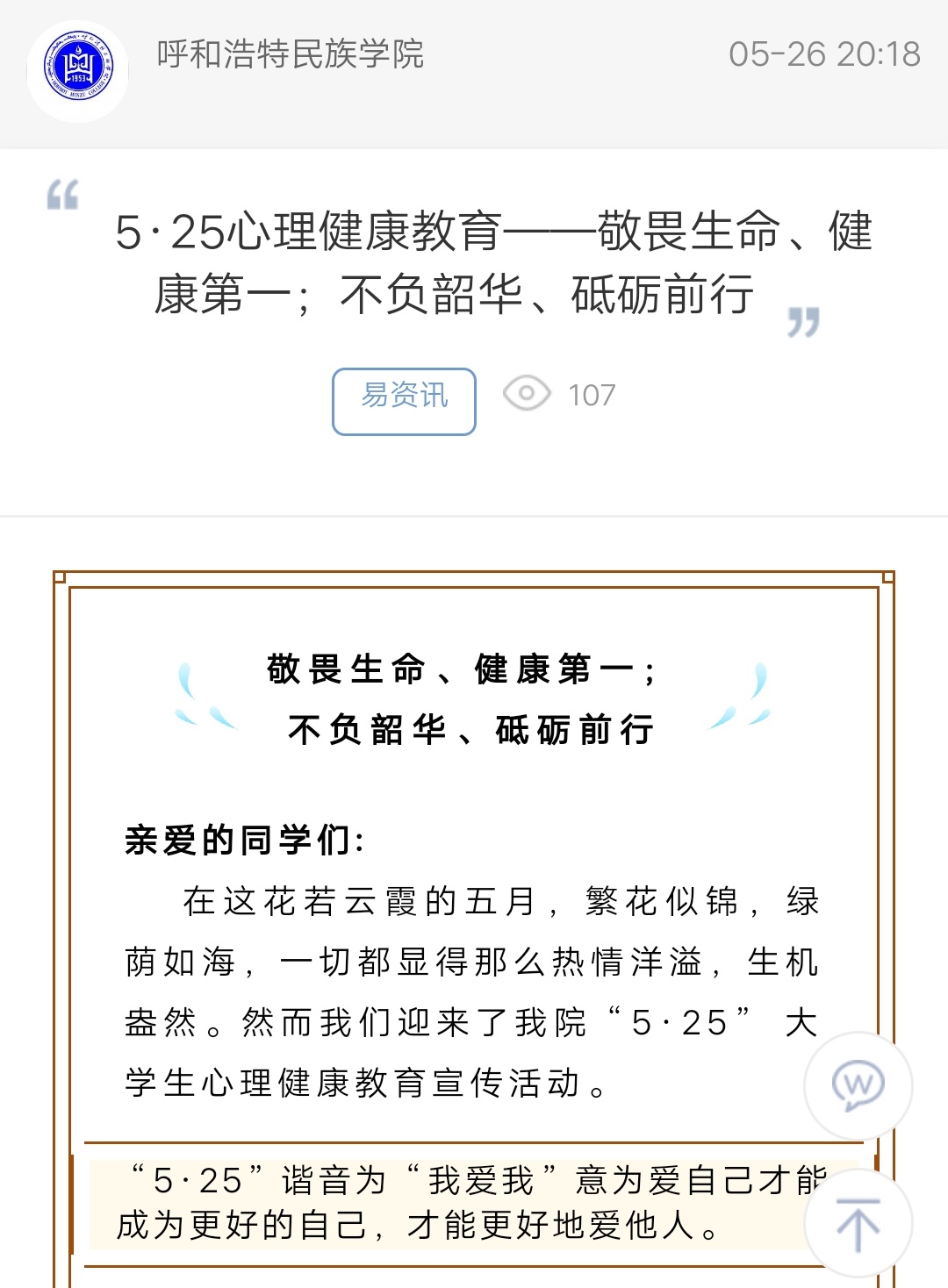Open the 呼和浩特民族学院 account name
The image size is (948, 1288).
click(290, 54)
